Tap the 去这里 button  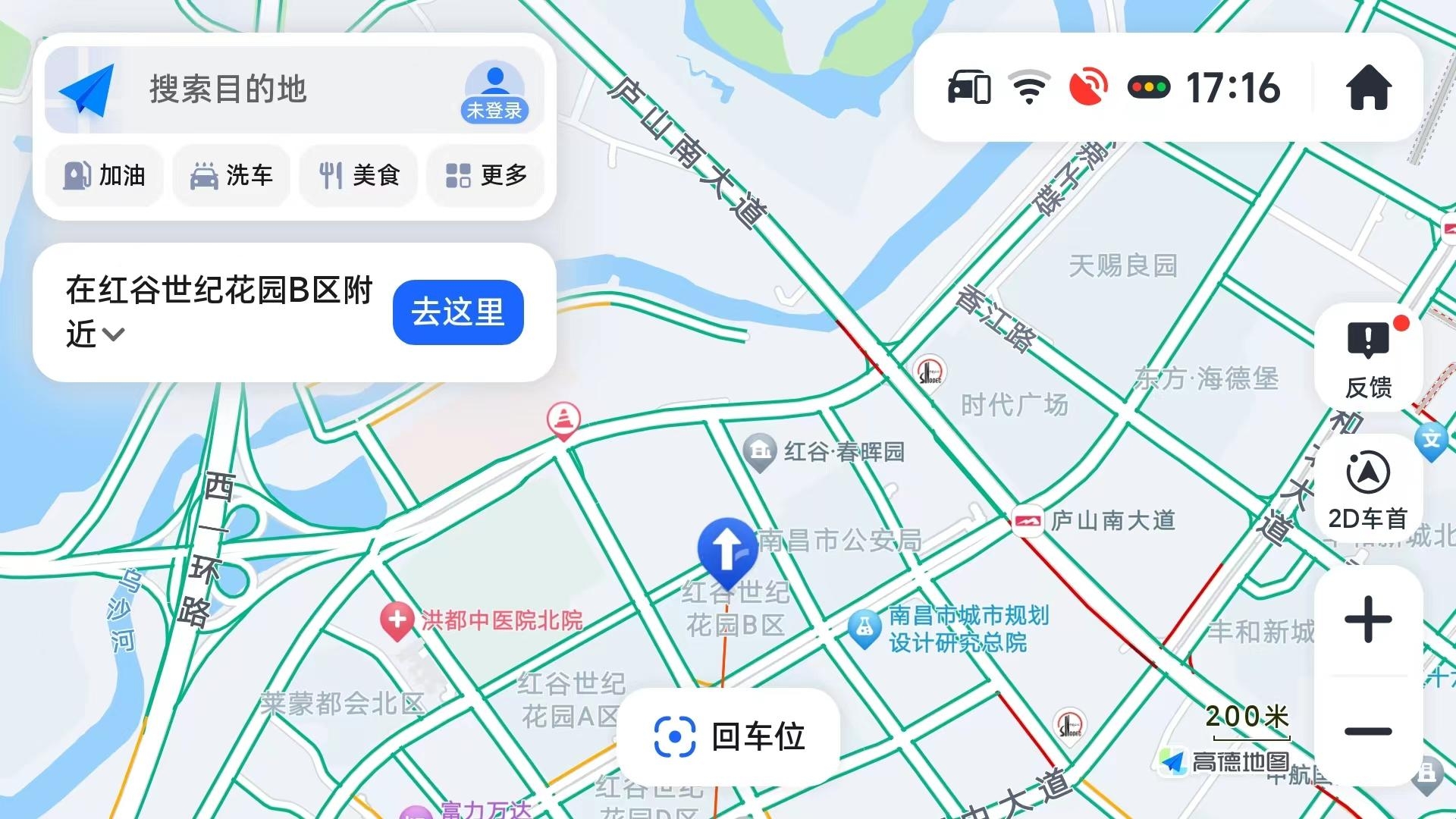458,312
